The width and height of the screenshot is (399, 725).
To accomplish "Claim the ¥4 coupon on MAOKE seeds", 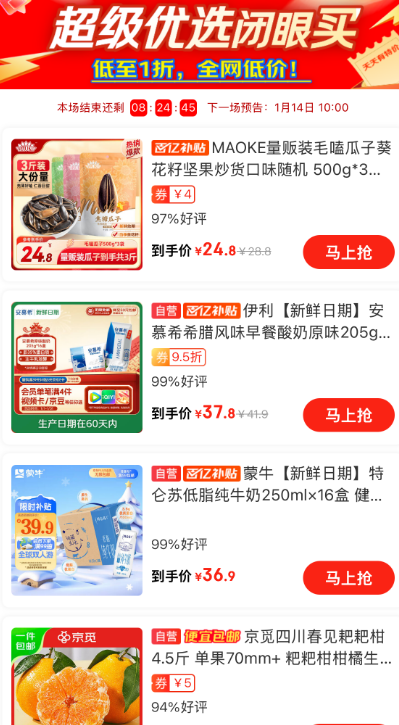I will (x=173, y=195).
